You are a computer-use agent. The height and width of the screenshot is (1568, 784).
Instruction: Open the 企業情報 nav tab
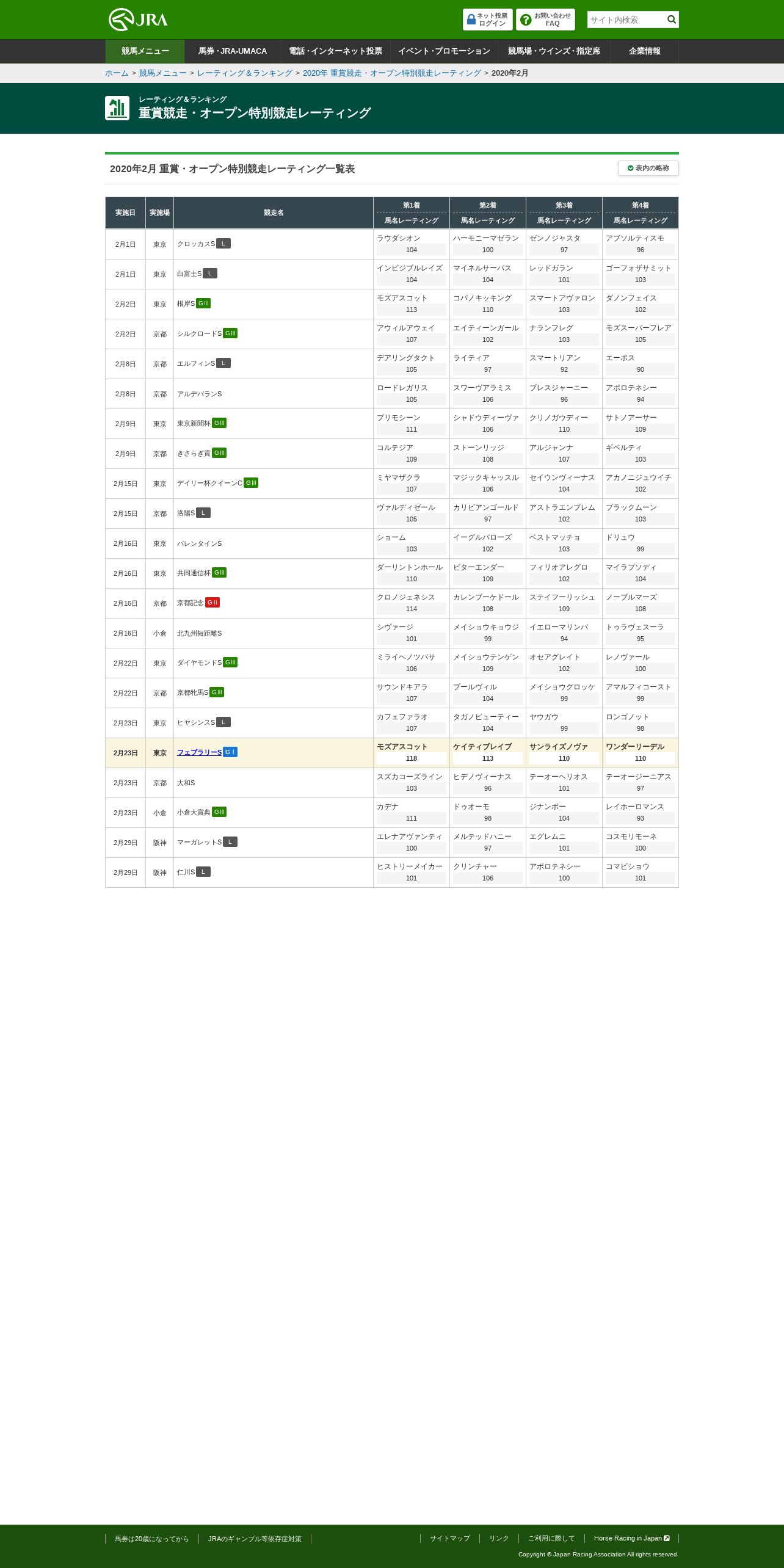coord(644,51)
